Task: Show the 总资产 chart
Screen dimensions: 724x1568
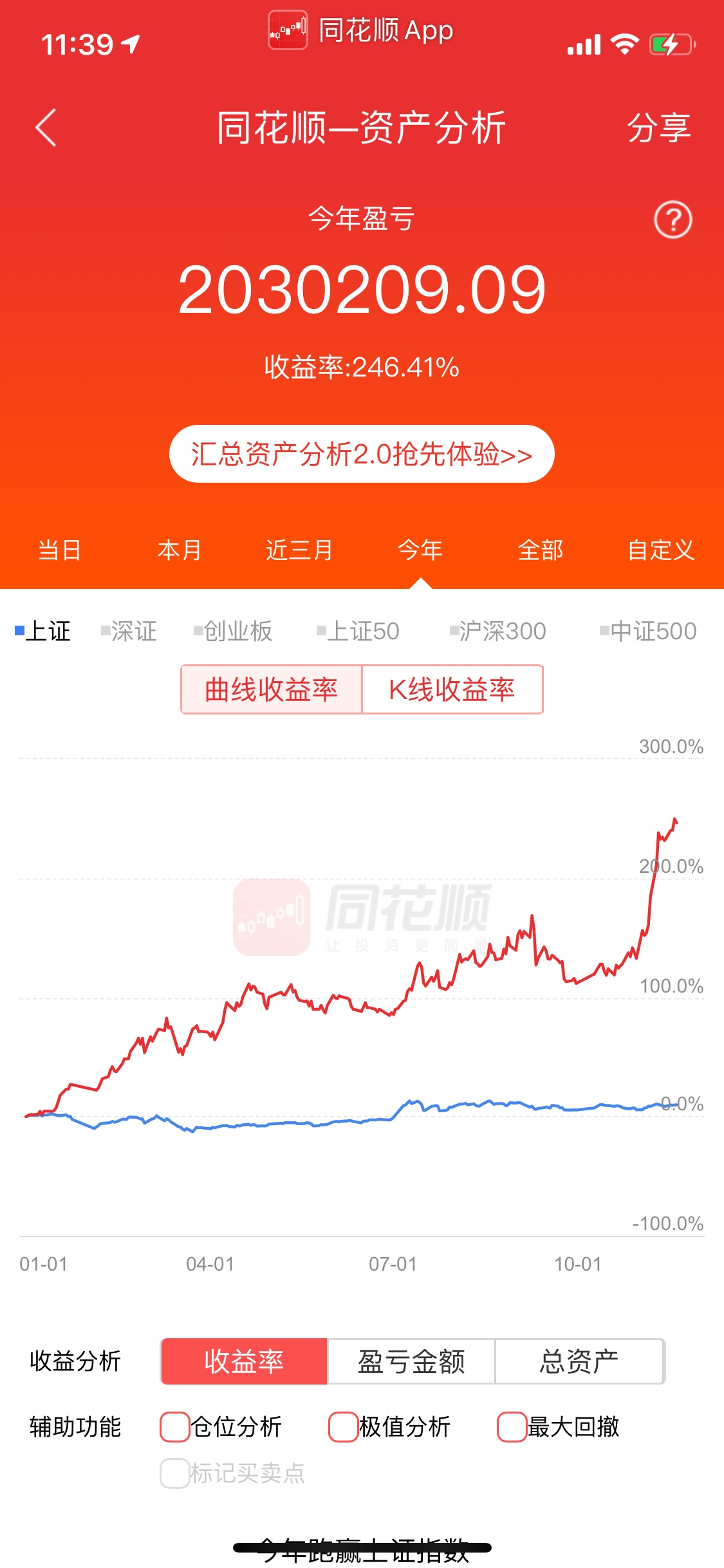Action: (579, 1361)
